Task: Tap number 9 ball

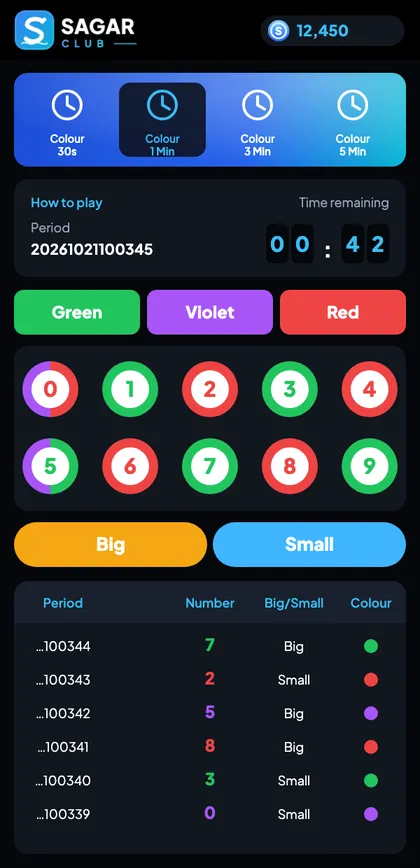Action: coord(369,466)
